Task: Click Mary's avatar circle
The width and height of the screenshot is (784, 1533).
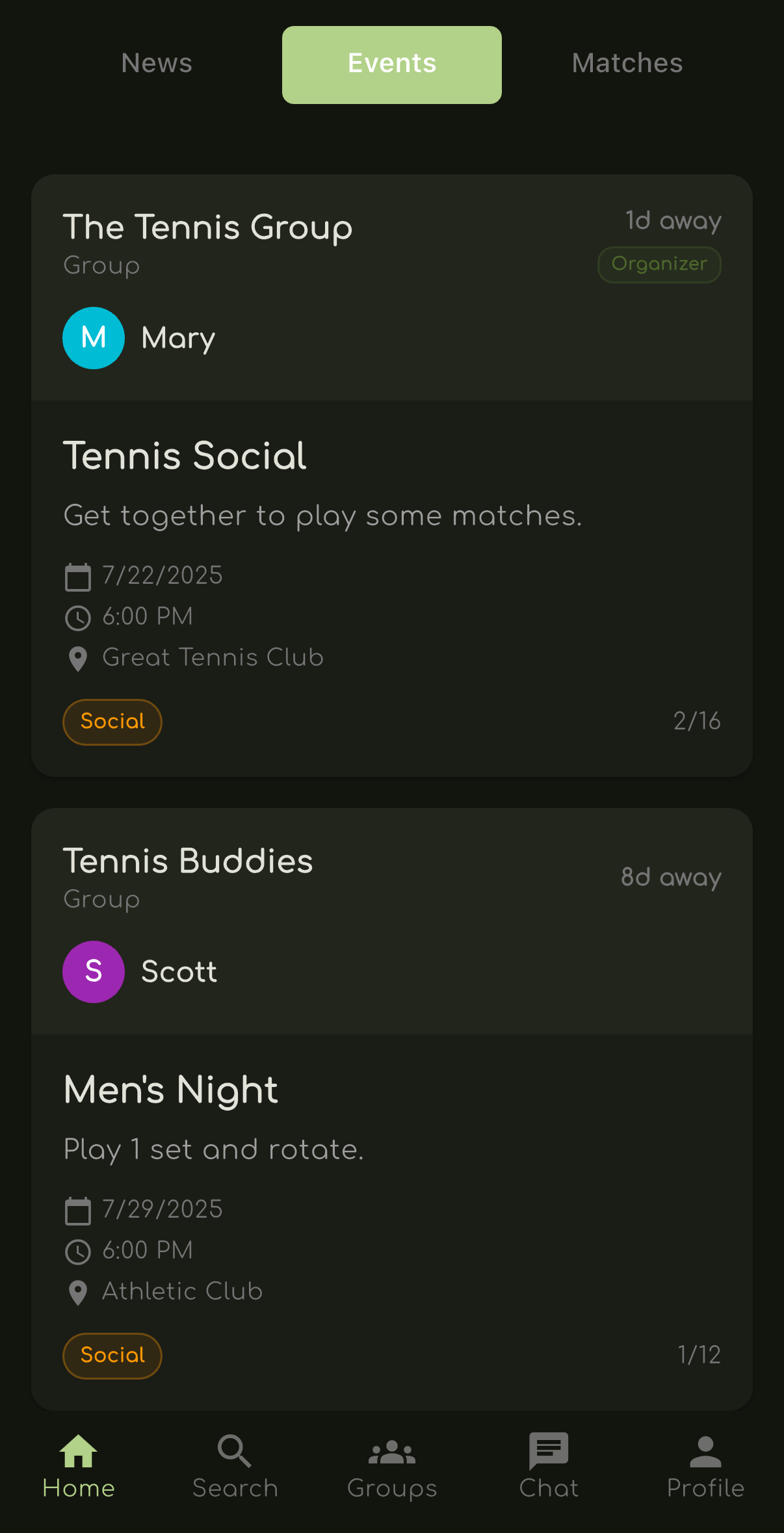Action: [93, 337]
